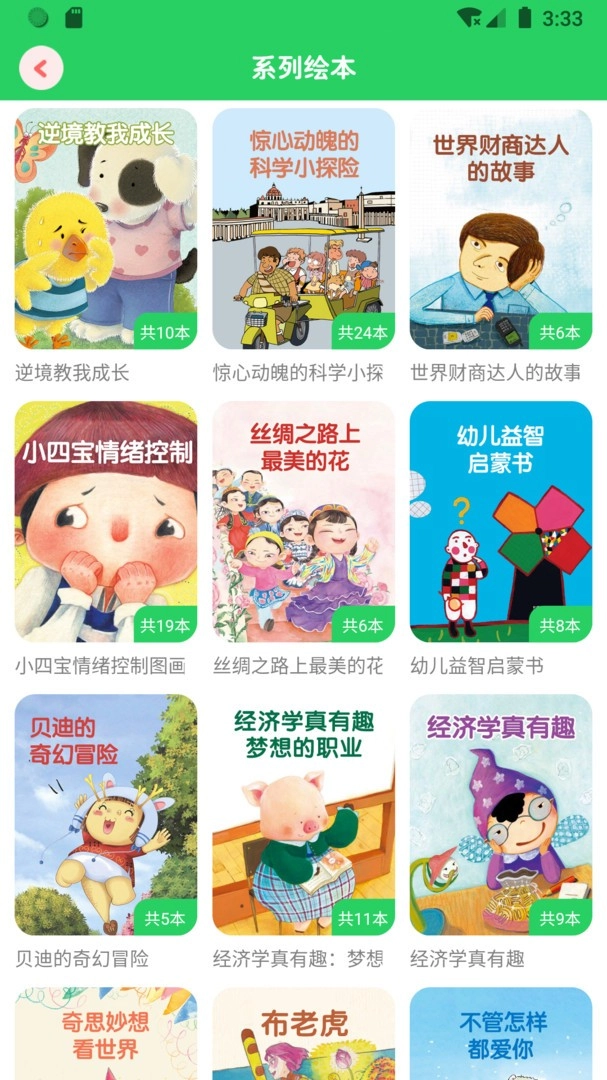Open the 惊心动魄的科学小探险 series

pyautogui.click(x=303, y=229)
